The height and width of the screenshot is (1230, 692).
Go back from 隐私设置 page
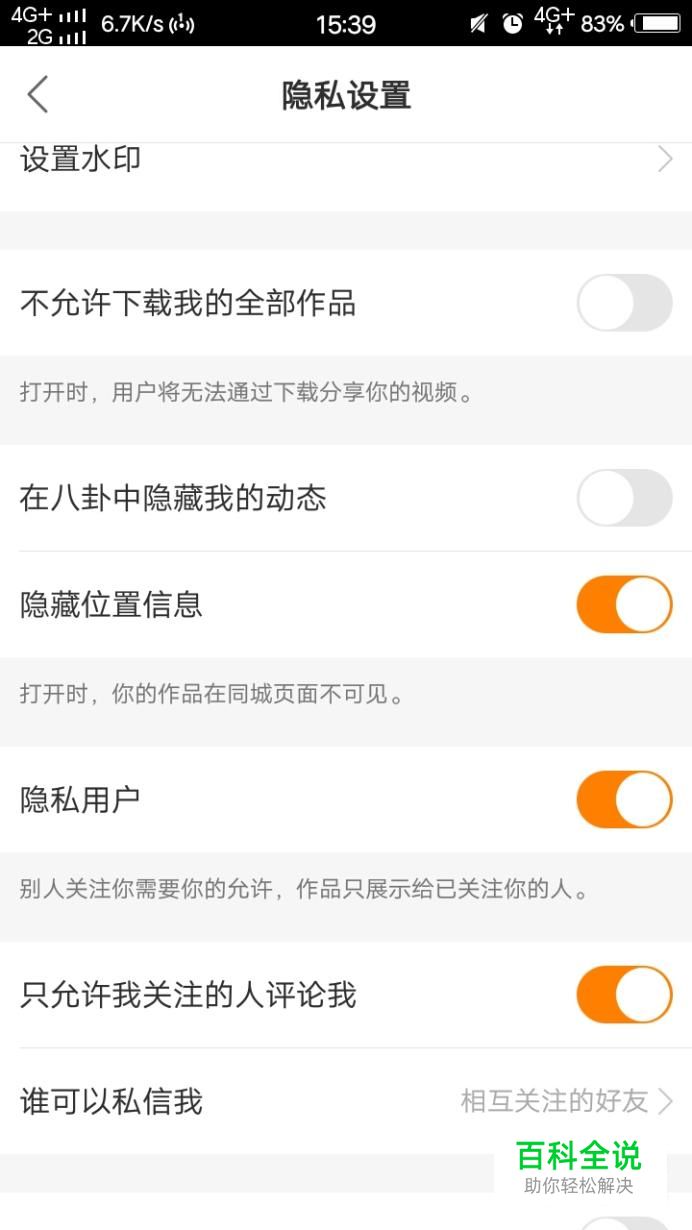click(38, 95)
